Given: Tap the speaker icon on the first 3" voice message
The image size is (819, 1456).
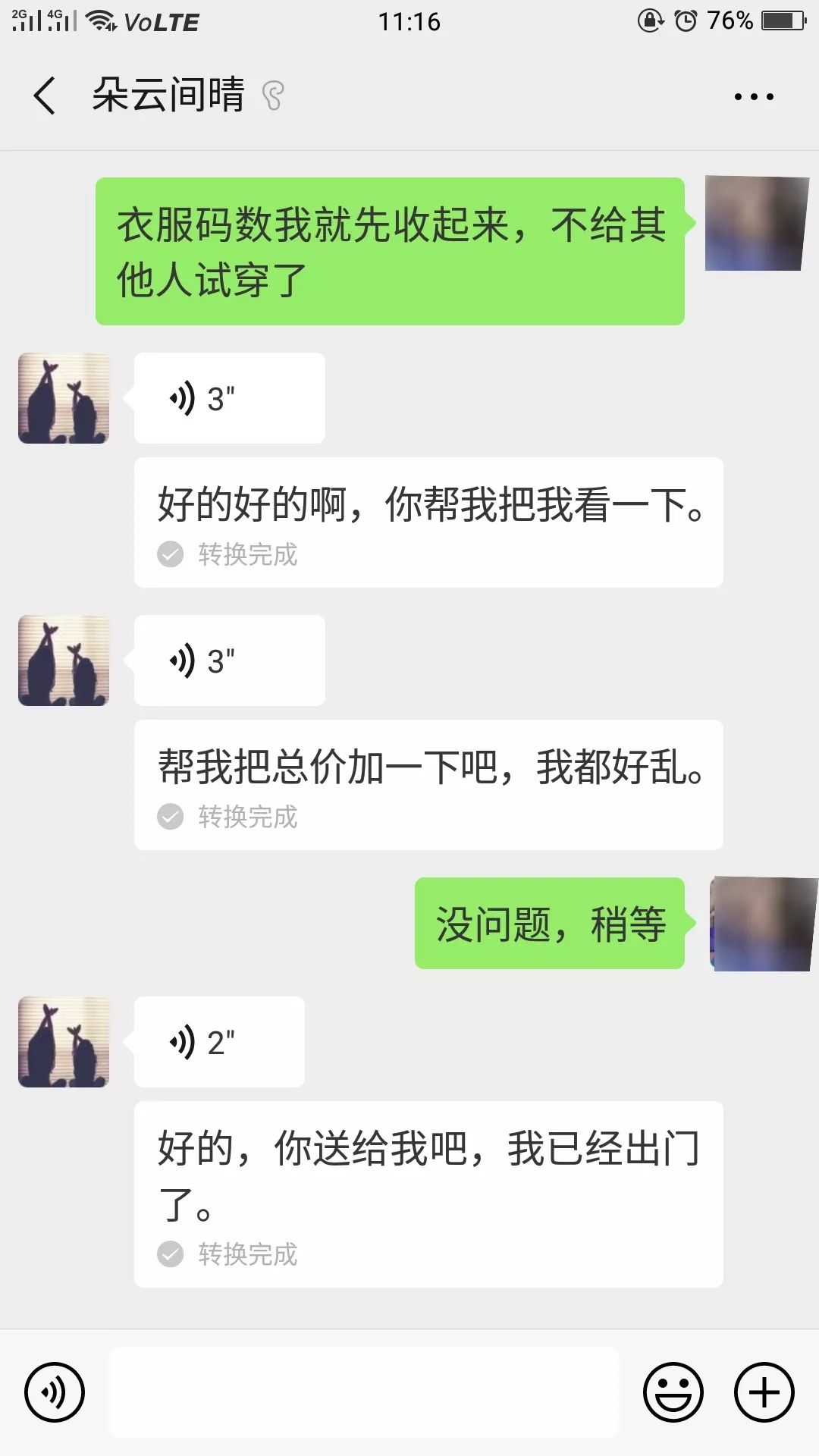Looking at the screenshot, I should click(x=182, y=397).
